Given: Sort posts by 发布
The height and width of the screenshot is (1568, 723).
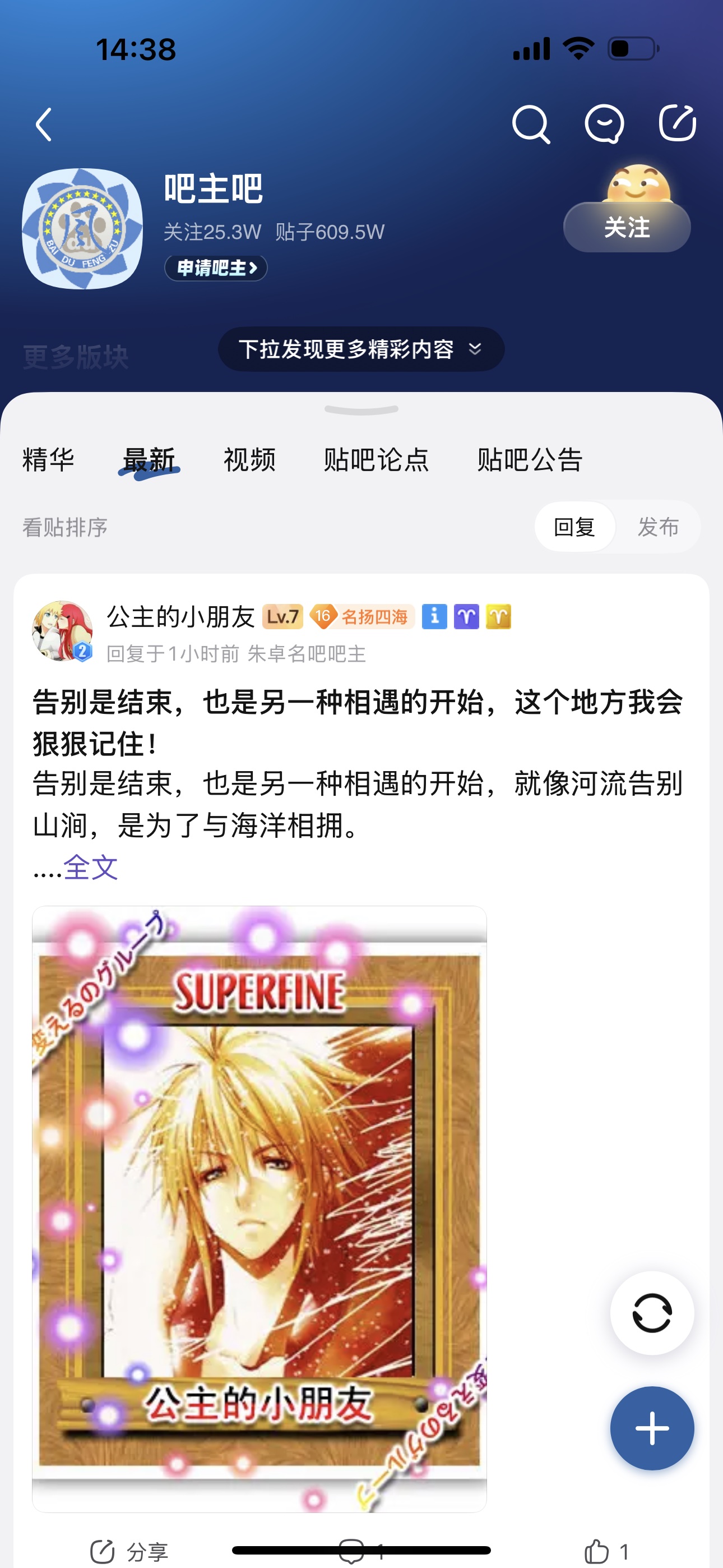Looking at the screenshot, I should click(x=658, y=527).
